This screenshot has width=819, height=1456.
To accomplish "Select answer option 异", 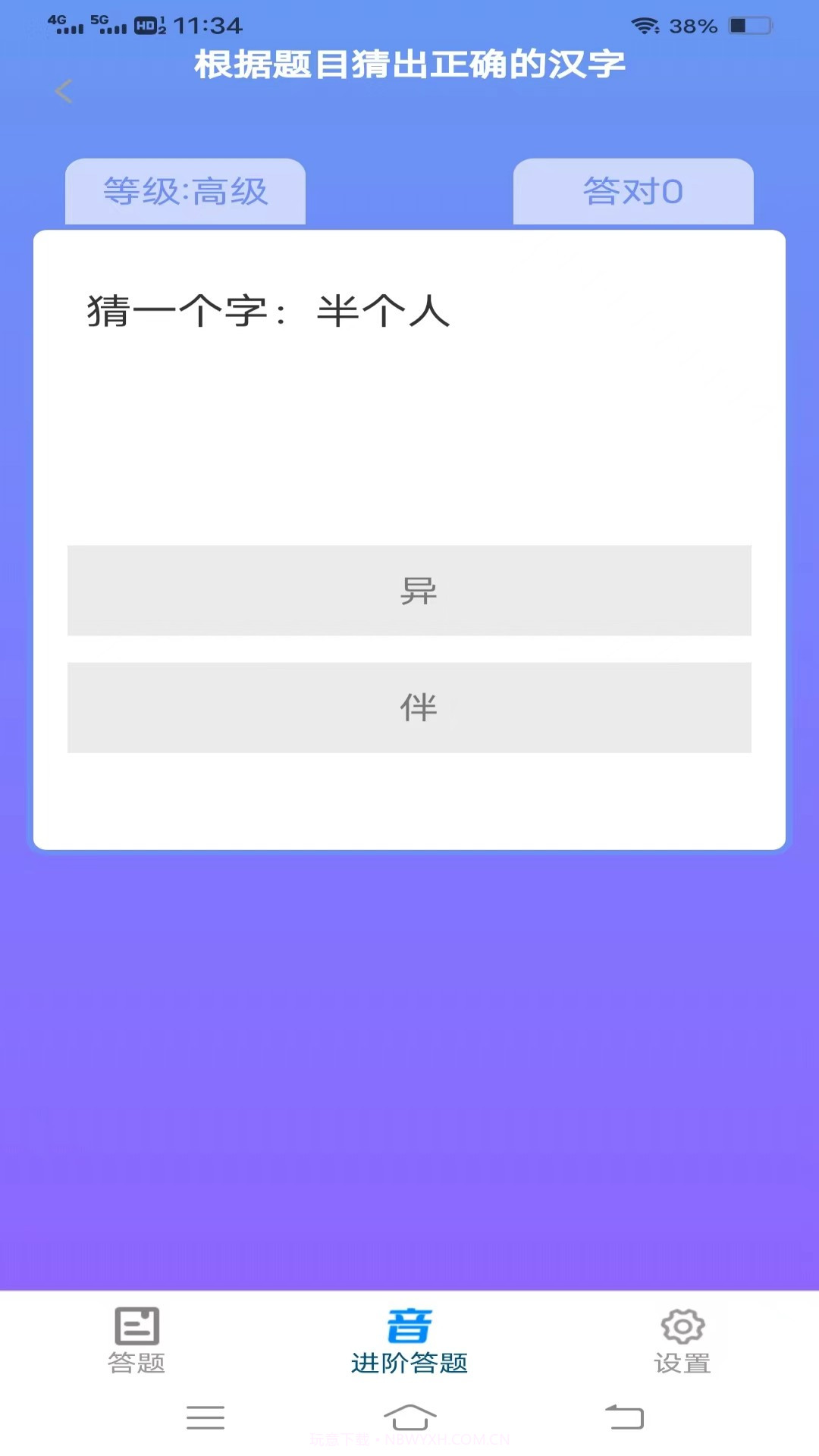I will click(x=409, y=591).
